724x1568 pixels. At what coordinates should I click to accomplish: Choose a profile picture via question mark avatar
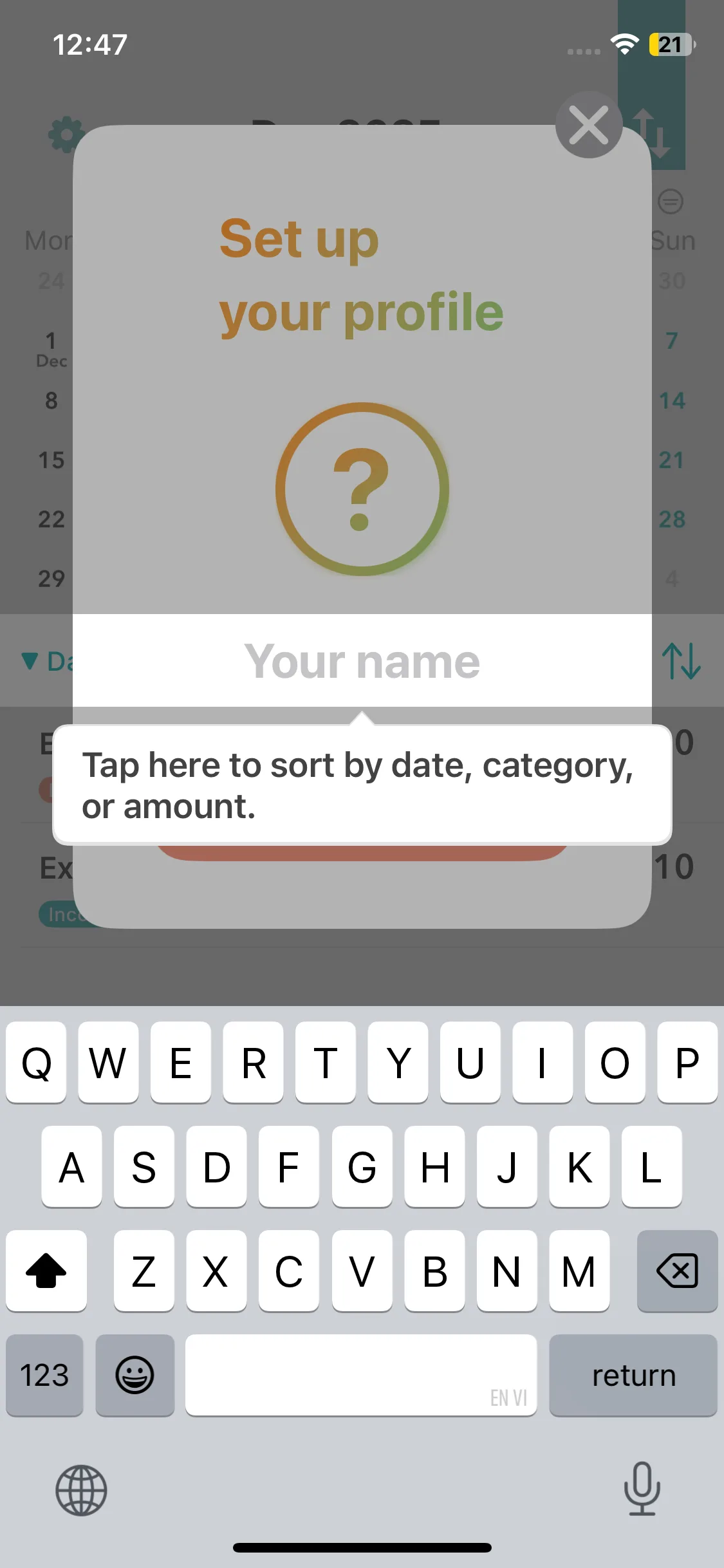pyautogui.click(x=362, y=489)
